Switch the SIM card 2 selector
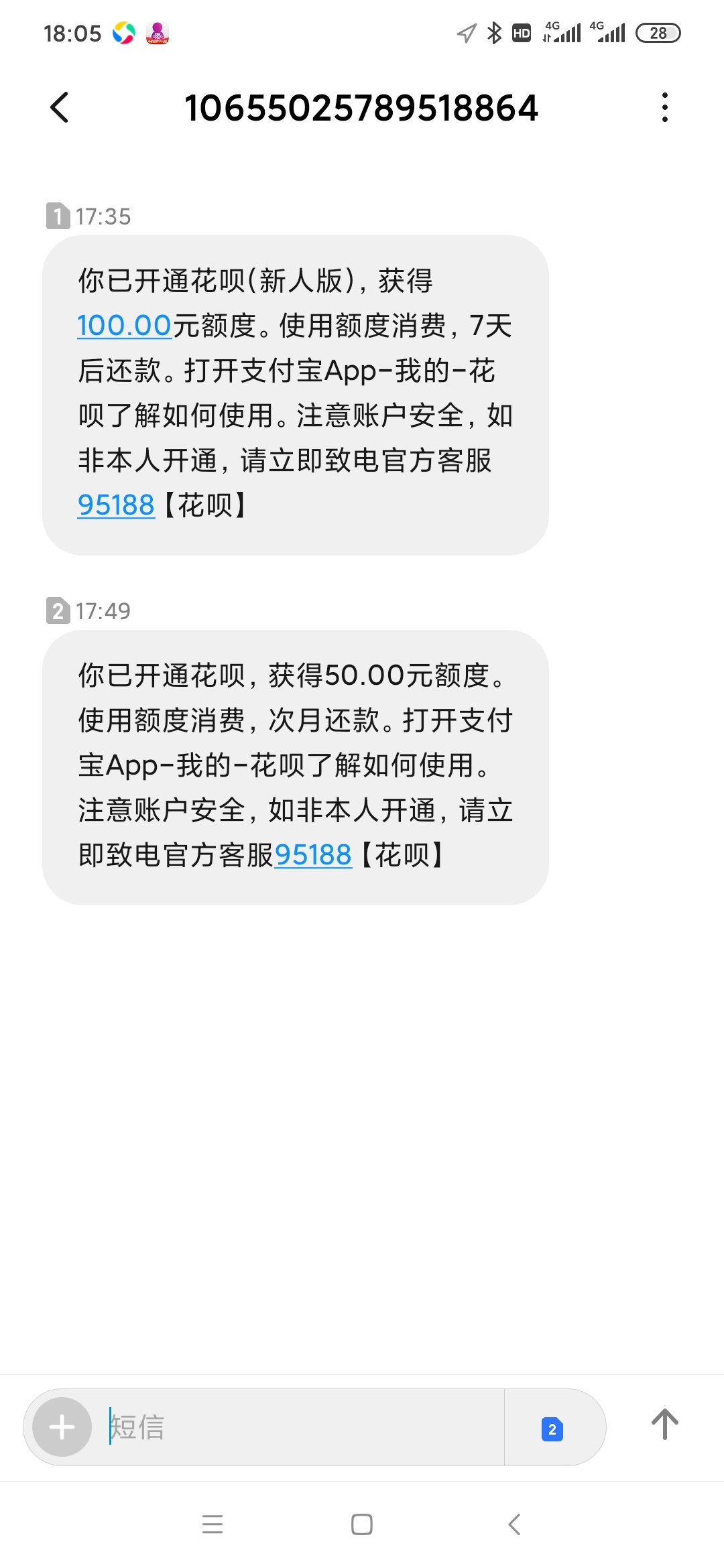724x1568 pixels. (x=552, y=1429)
